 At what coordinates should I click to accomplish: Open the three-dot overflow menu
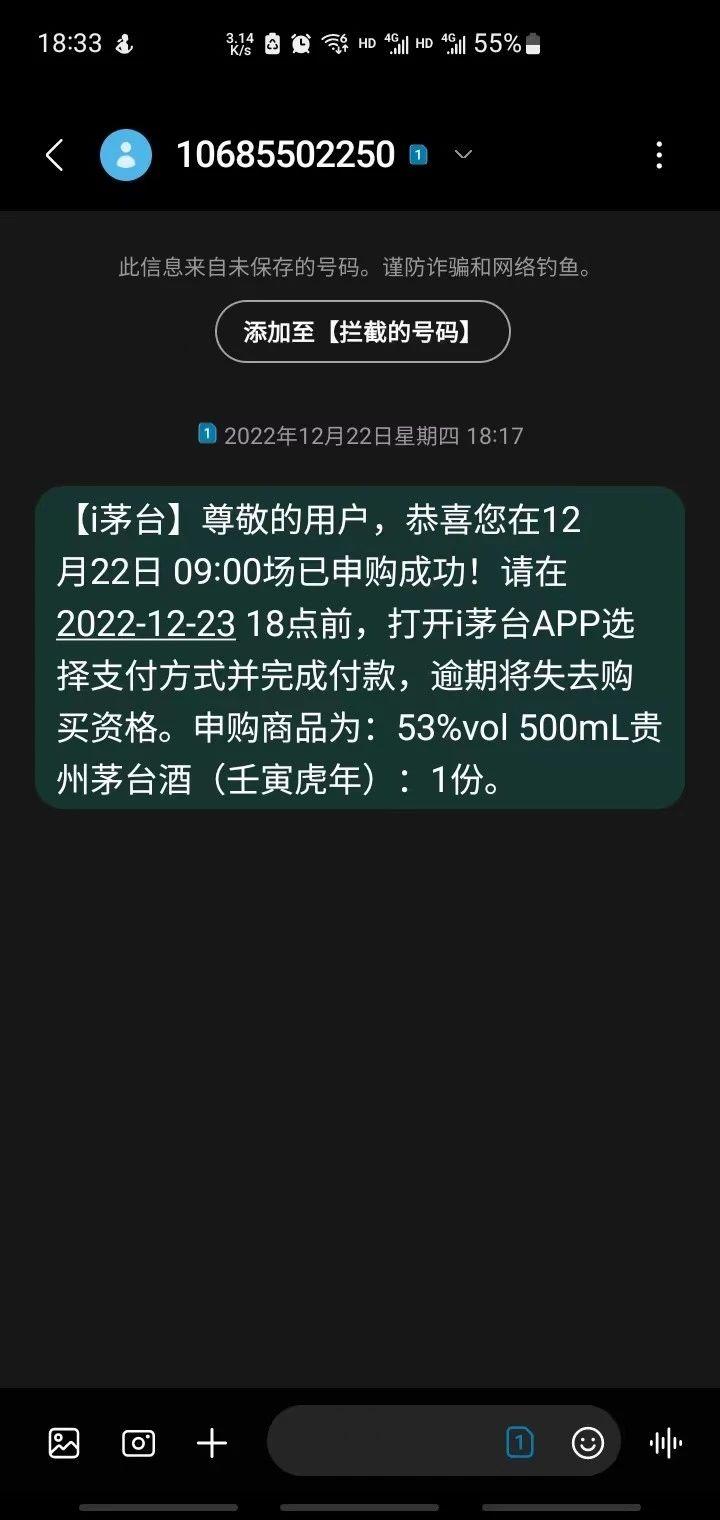click(658, 155)
